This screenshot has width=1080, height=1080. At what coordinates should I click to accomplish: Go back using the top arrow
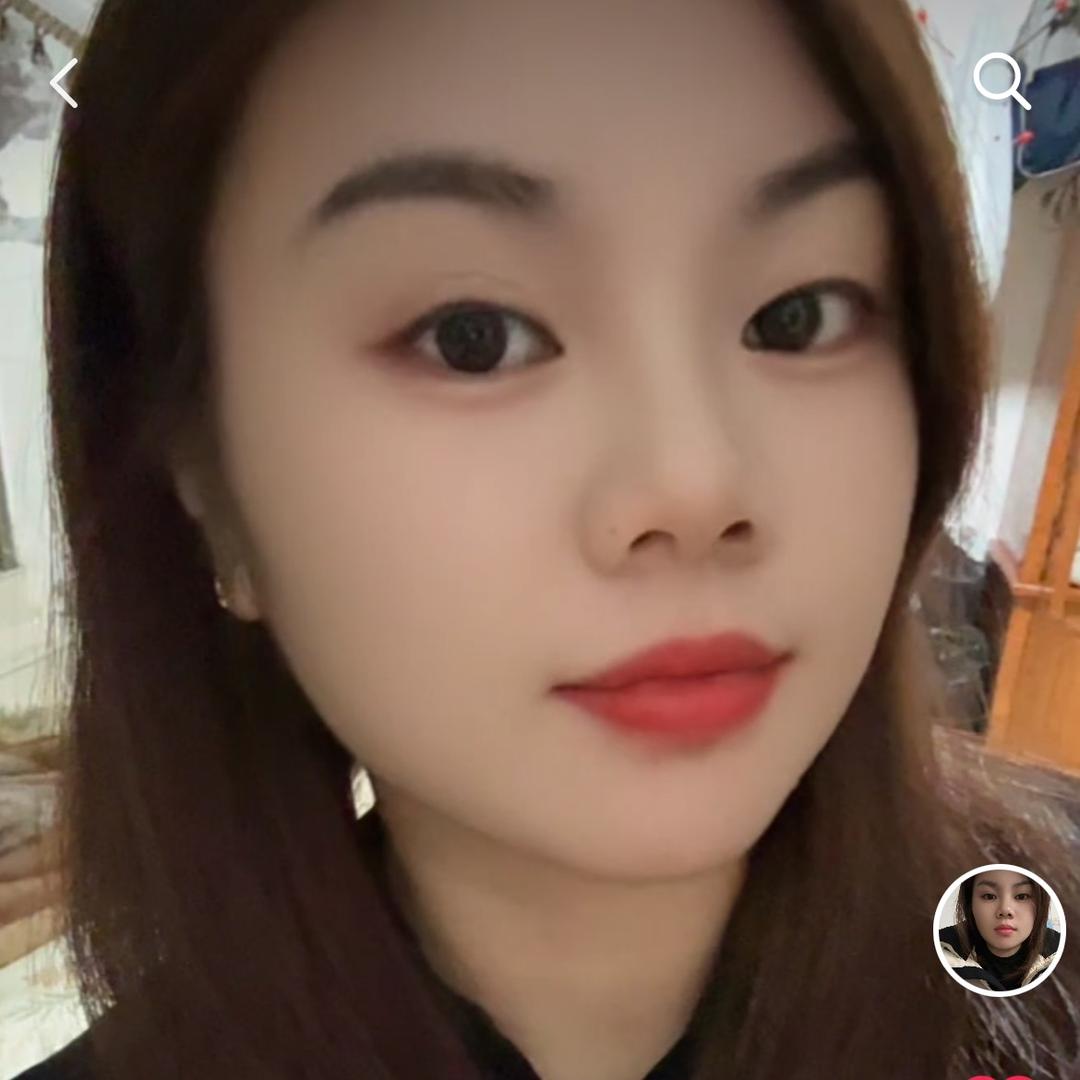click(64, 83)
